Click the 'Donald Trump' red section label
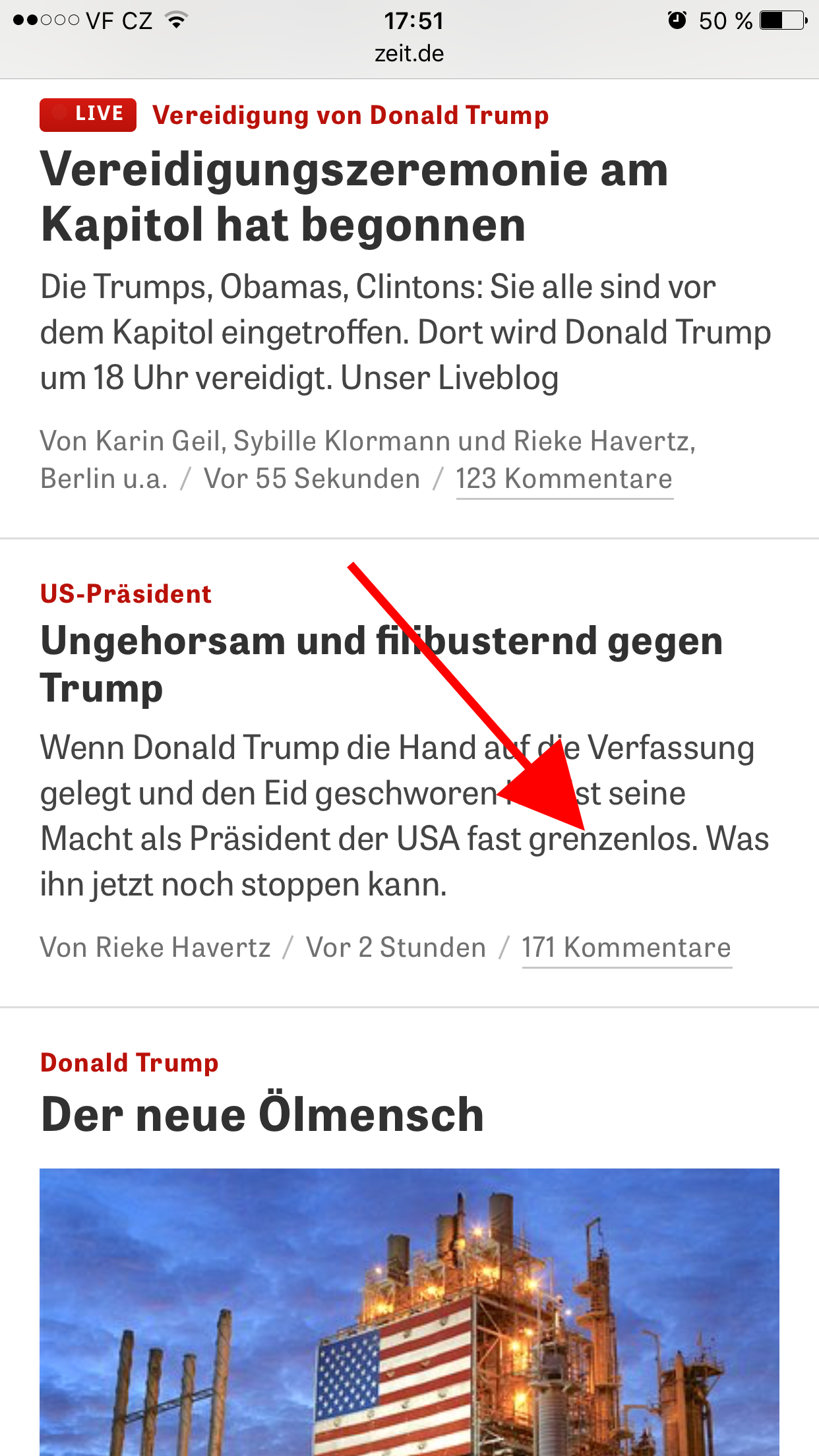Screen dimensions: 819x1456 pos(129,1062)
